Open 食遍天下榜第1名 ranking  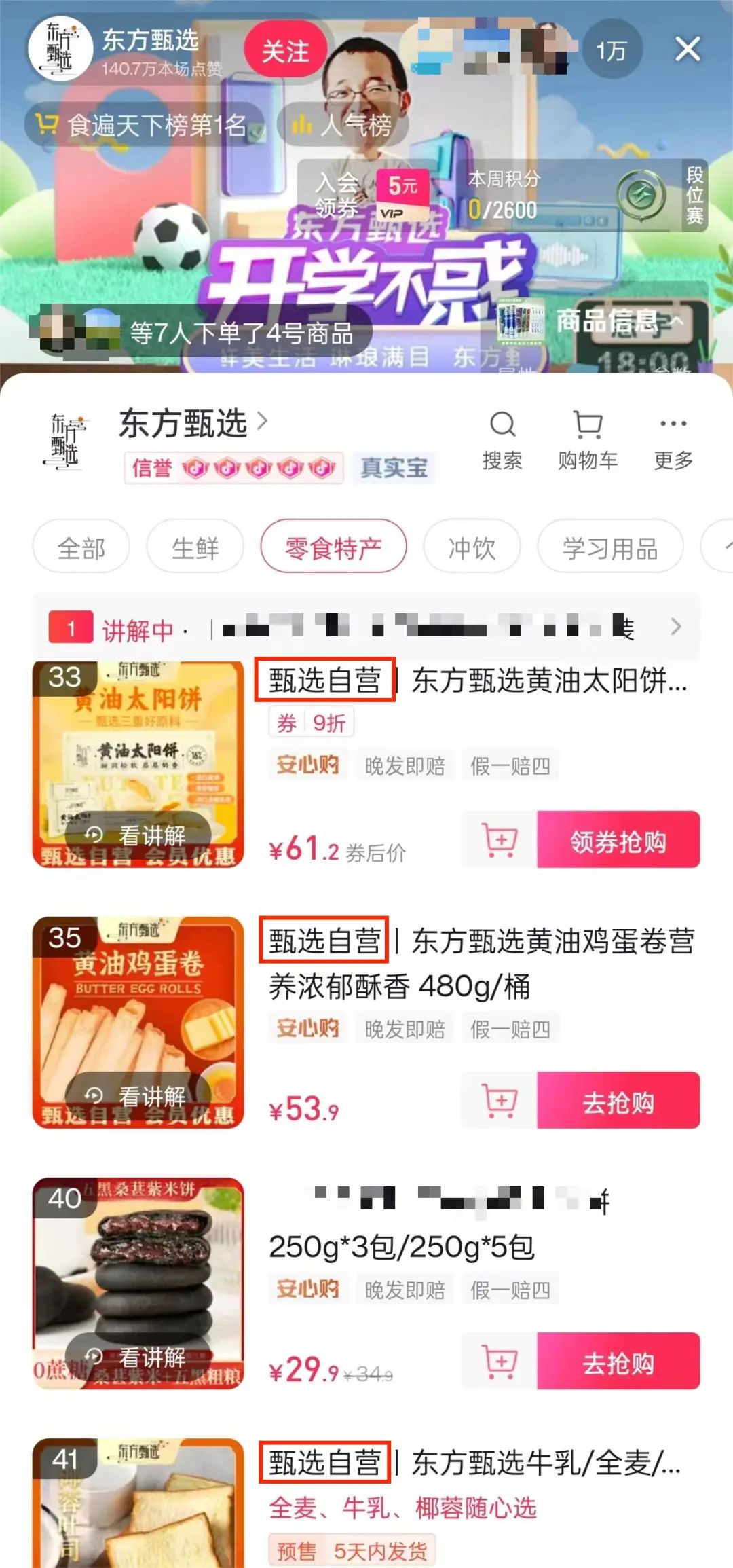(144, 125)
